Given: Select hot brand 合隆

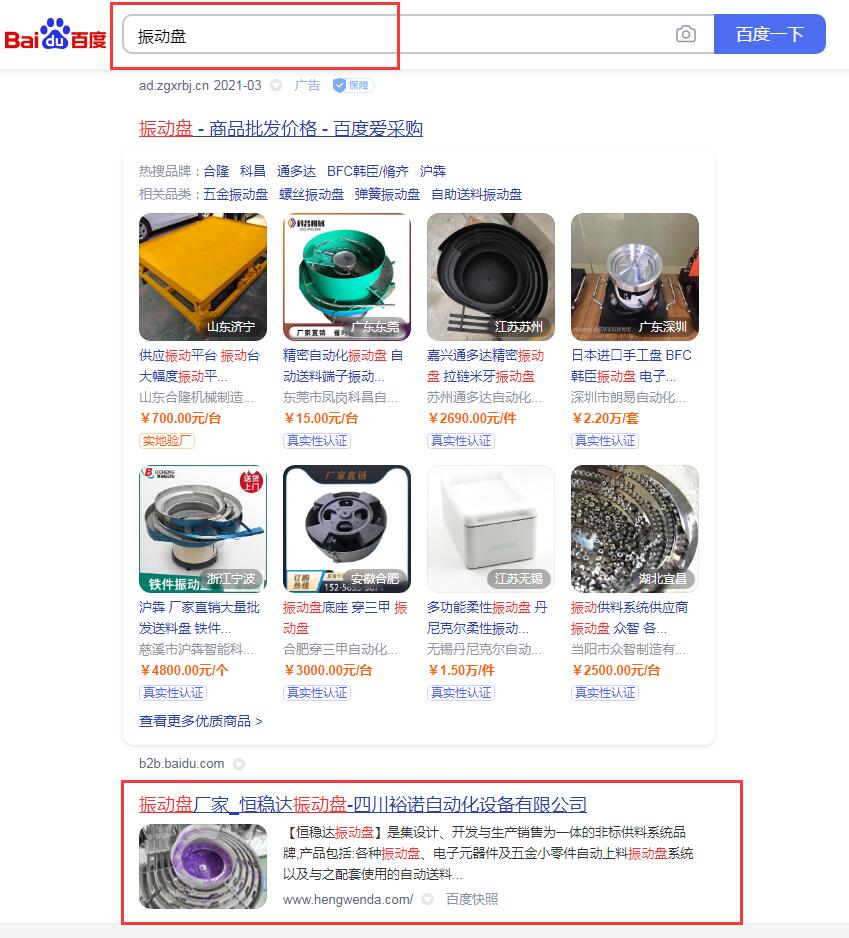Looking at the screenshot, I should [216, 171].
